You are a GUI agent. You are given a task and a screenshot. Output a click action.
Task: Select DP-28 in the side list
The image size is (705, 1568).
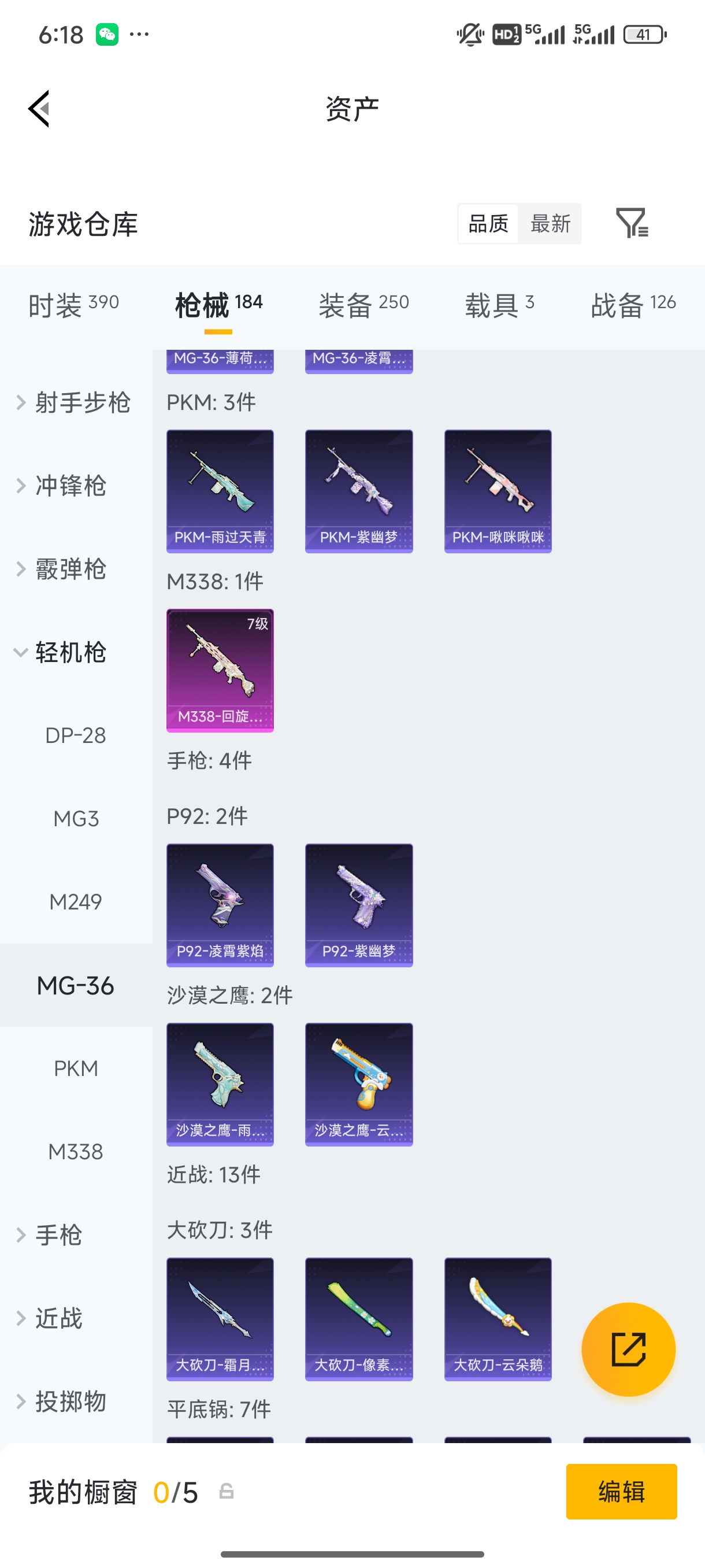point(76,735)
